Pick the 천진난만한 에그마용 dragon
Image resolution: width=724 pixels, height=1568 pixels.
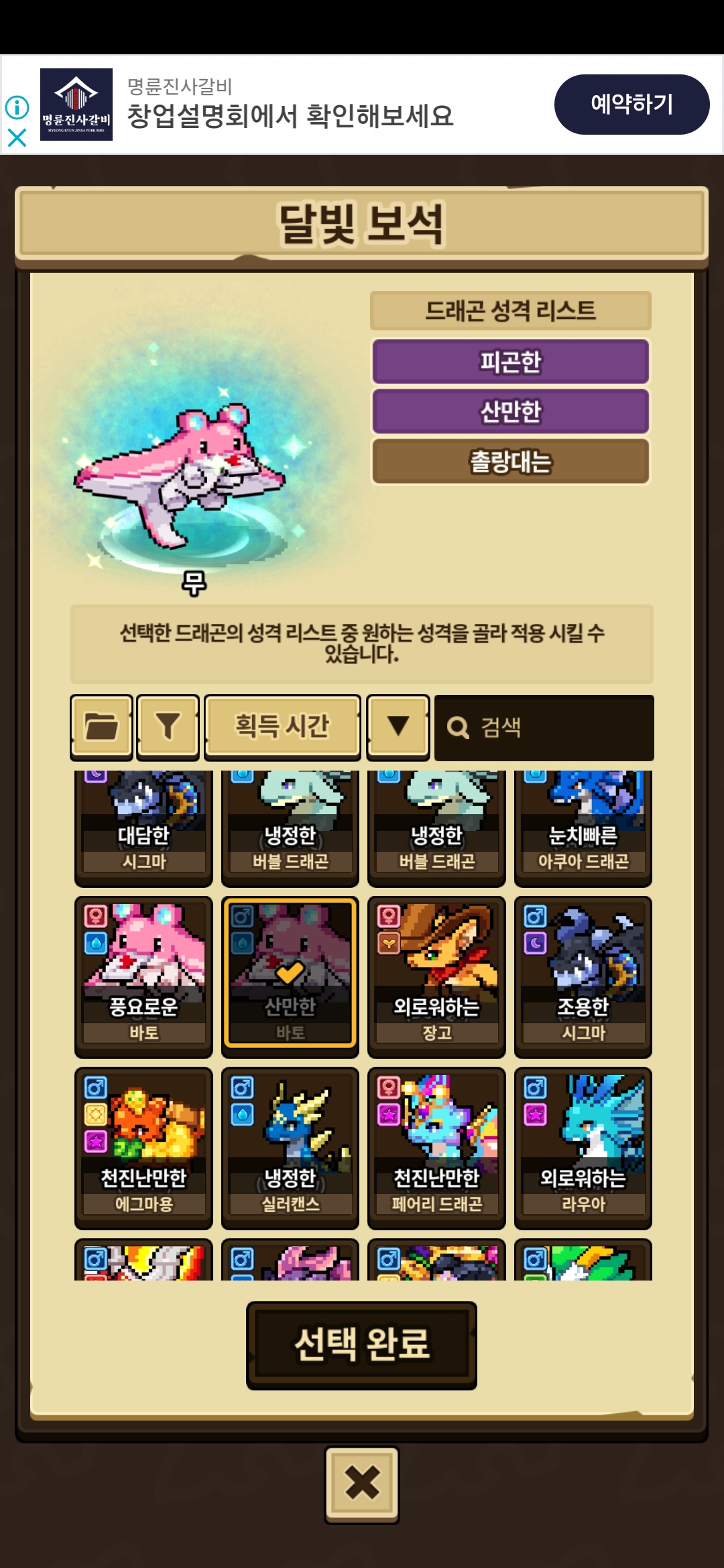[x=143, y=1149]
